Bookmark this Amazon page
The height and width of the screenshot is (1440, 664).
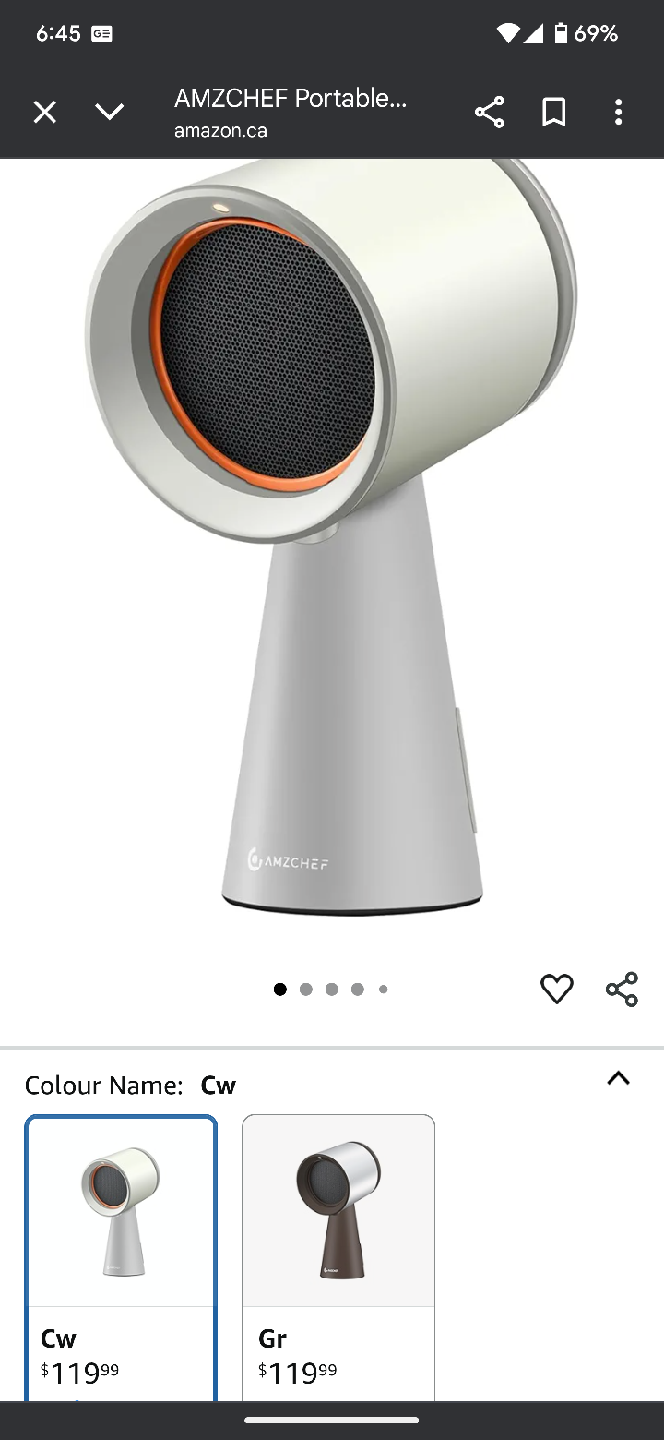[x=554, y=112]
